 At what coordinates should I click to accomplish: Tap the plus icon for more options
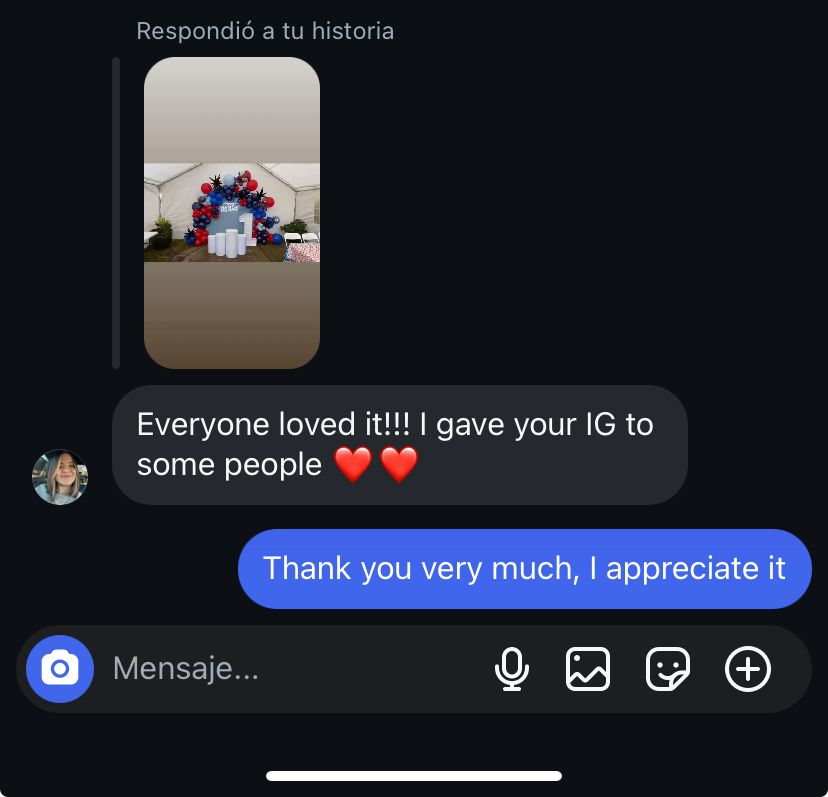748,668
